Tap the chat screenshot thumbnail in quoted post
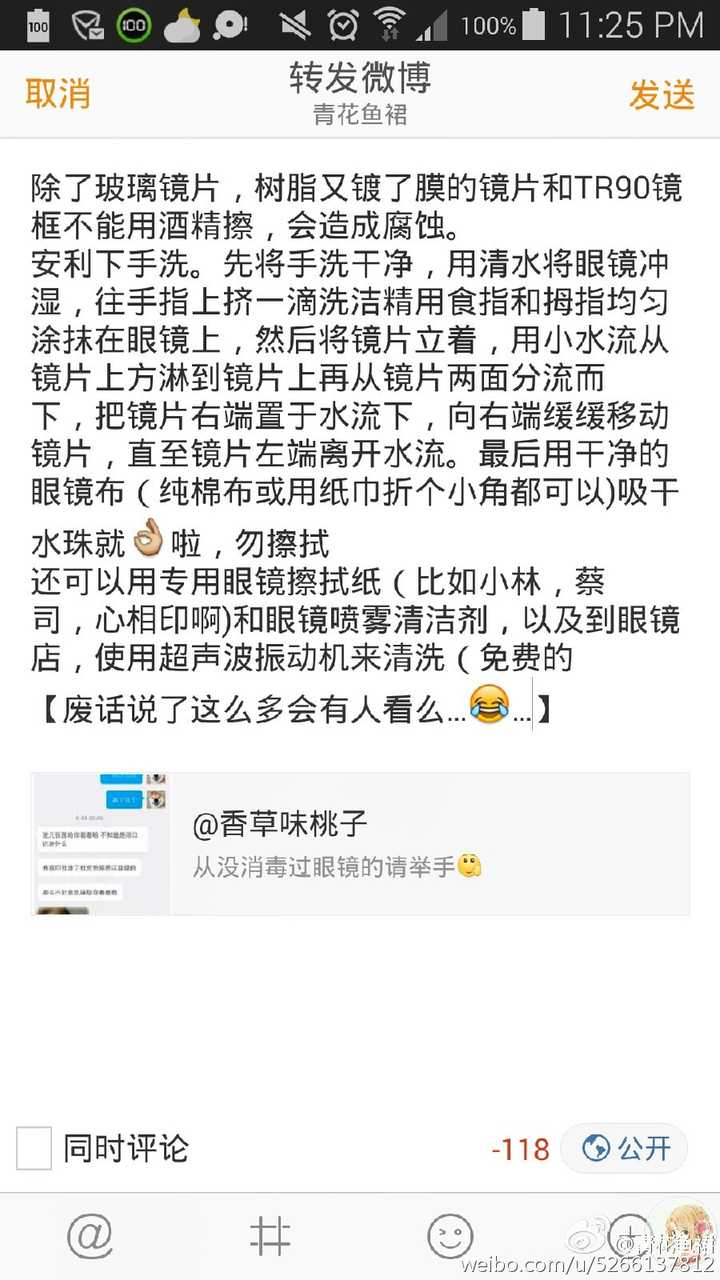Image resolution: width=720 pixels, height=1280 pixels. pyautogui.click(x=99, y=843)
